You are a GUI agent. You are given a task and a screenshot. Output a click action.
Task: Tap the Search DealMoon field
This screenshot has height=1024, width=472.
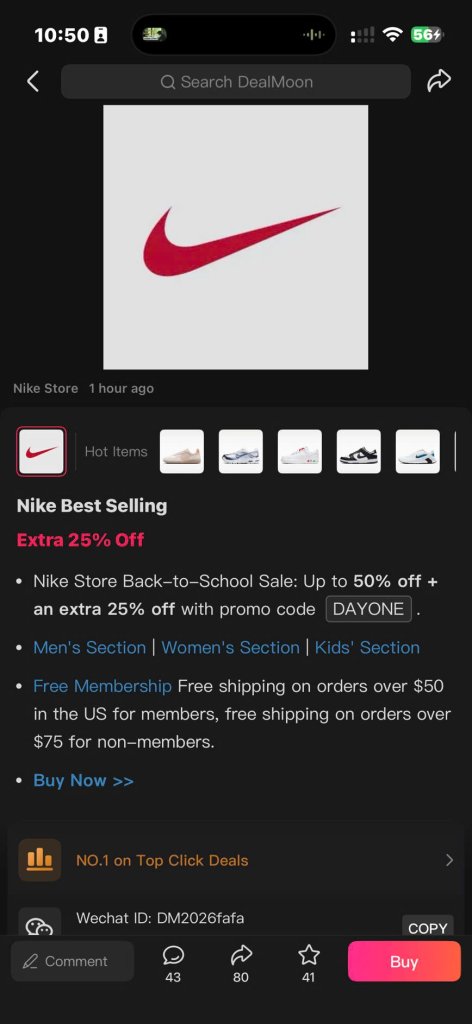pyautogui.click(x=236, y=82)
